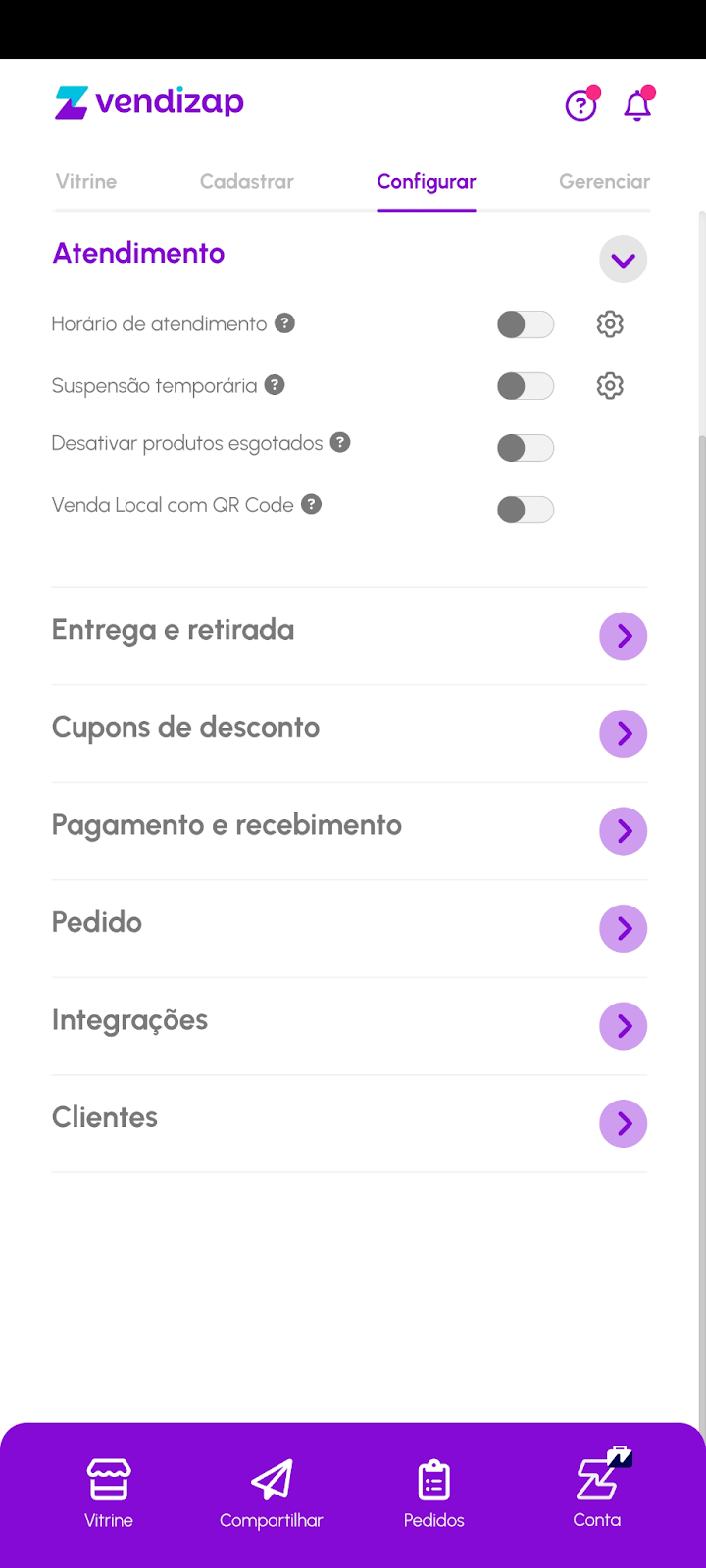The height and width of the screenshot is (1568, 706).
Task: Enable Venda Local com QR Code
Action: coord(526,510)
